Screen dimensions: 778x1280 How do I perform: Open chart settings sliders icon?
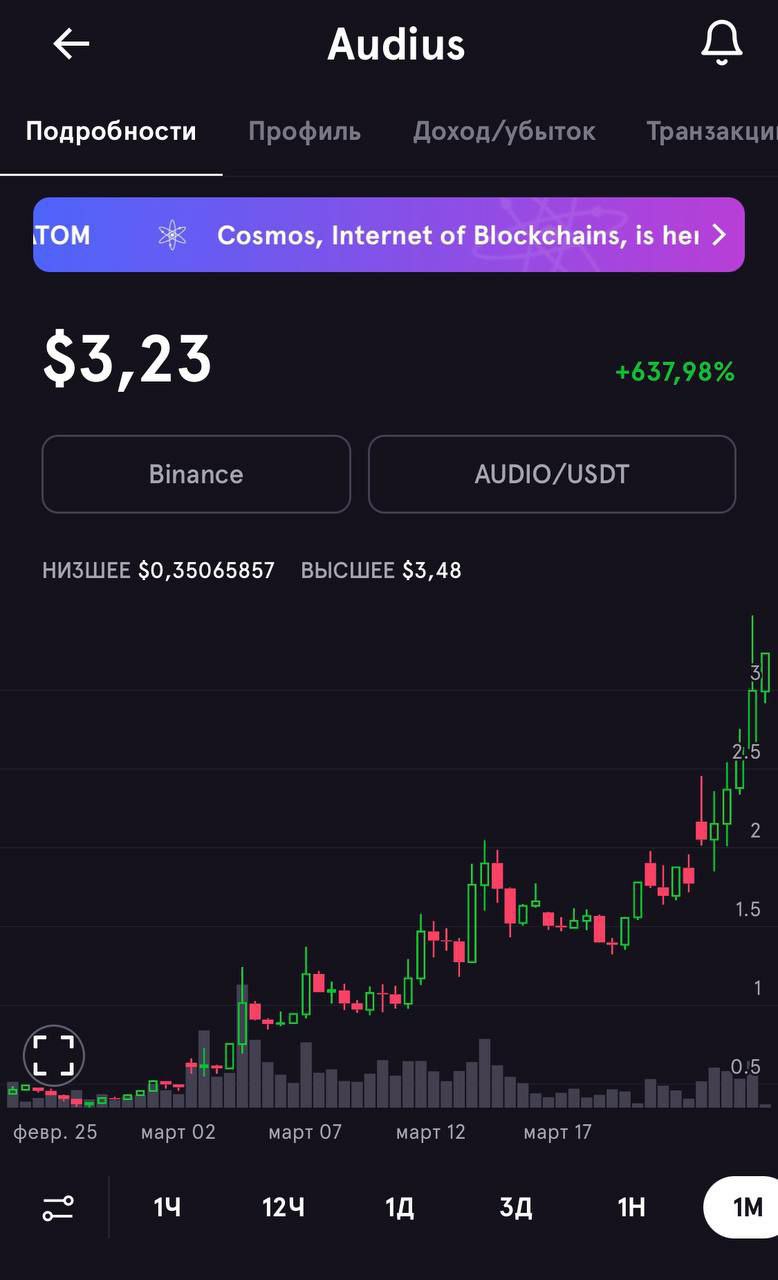tap(58, 1207)
